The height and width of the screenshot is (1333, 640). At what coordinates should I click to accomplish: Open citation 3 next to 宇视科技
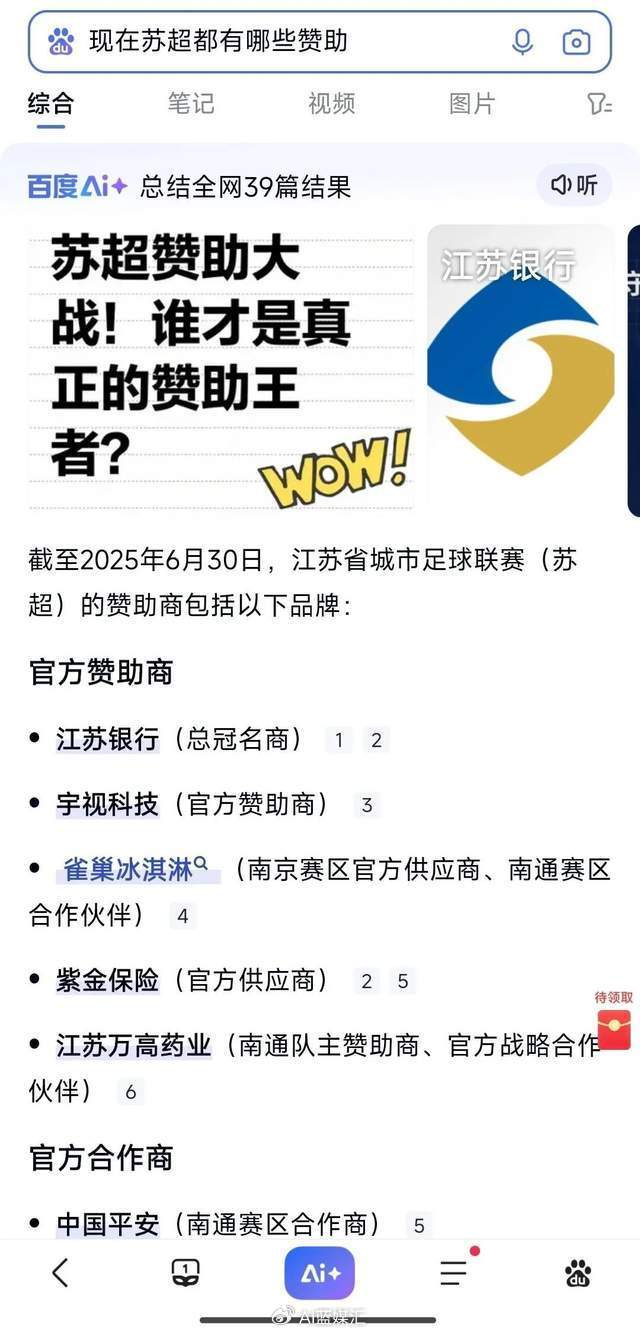coord(367,805)
